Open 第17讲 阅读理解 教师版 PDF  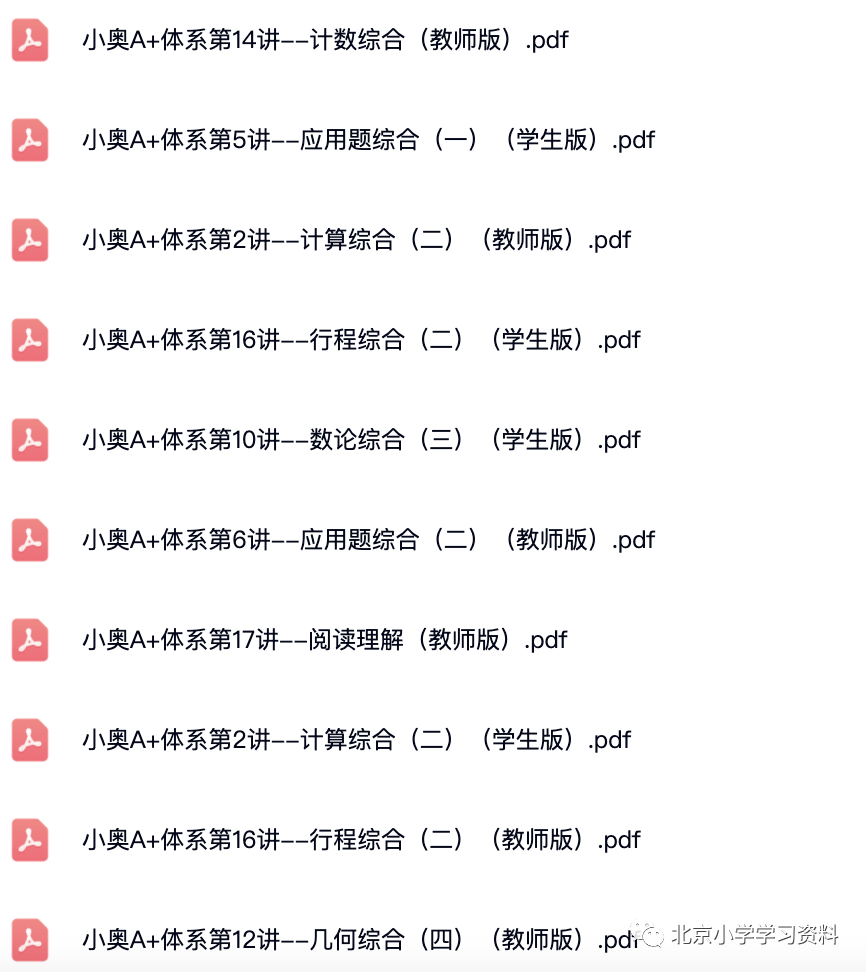coord(325,640)
